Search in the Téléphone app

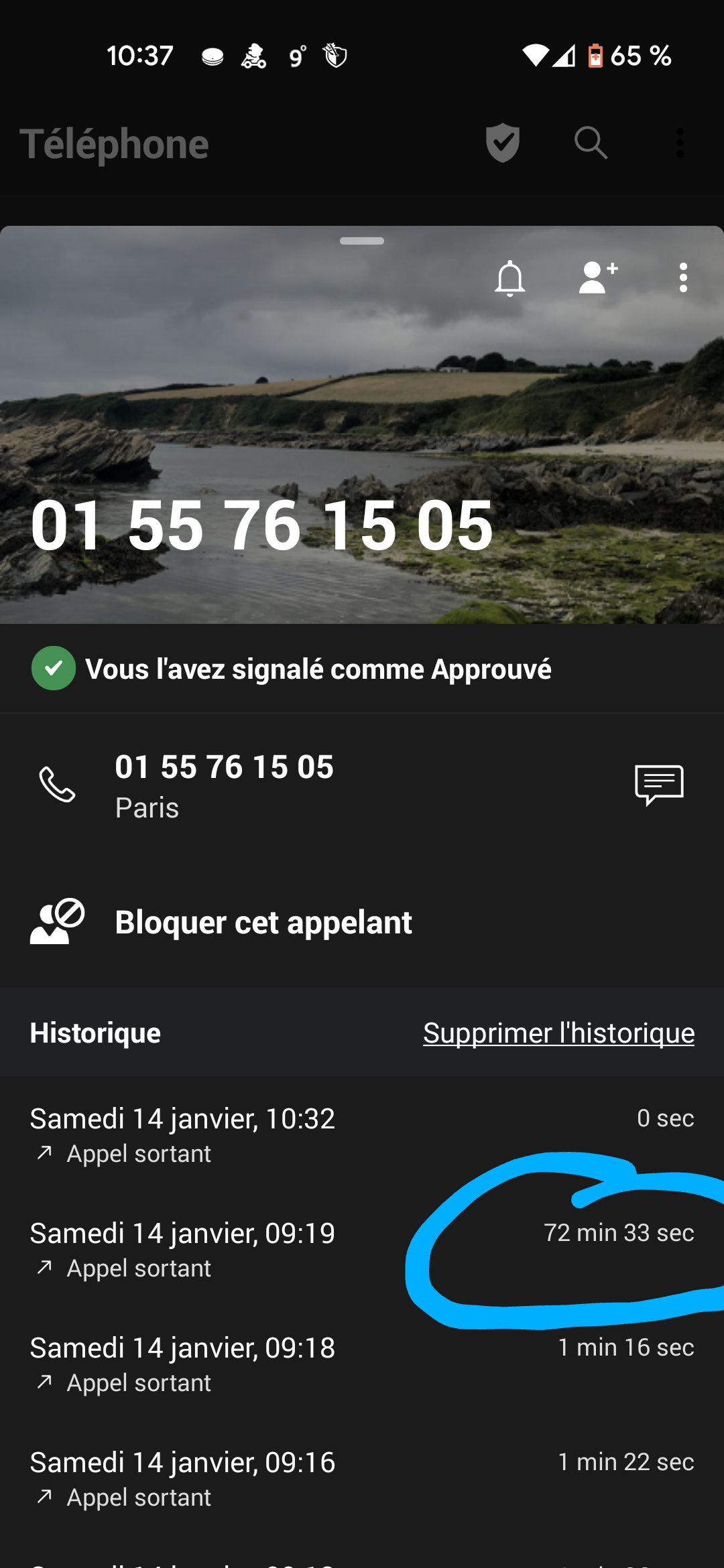(591, 143)
